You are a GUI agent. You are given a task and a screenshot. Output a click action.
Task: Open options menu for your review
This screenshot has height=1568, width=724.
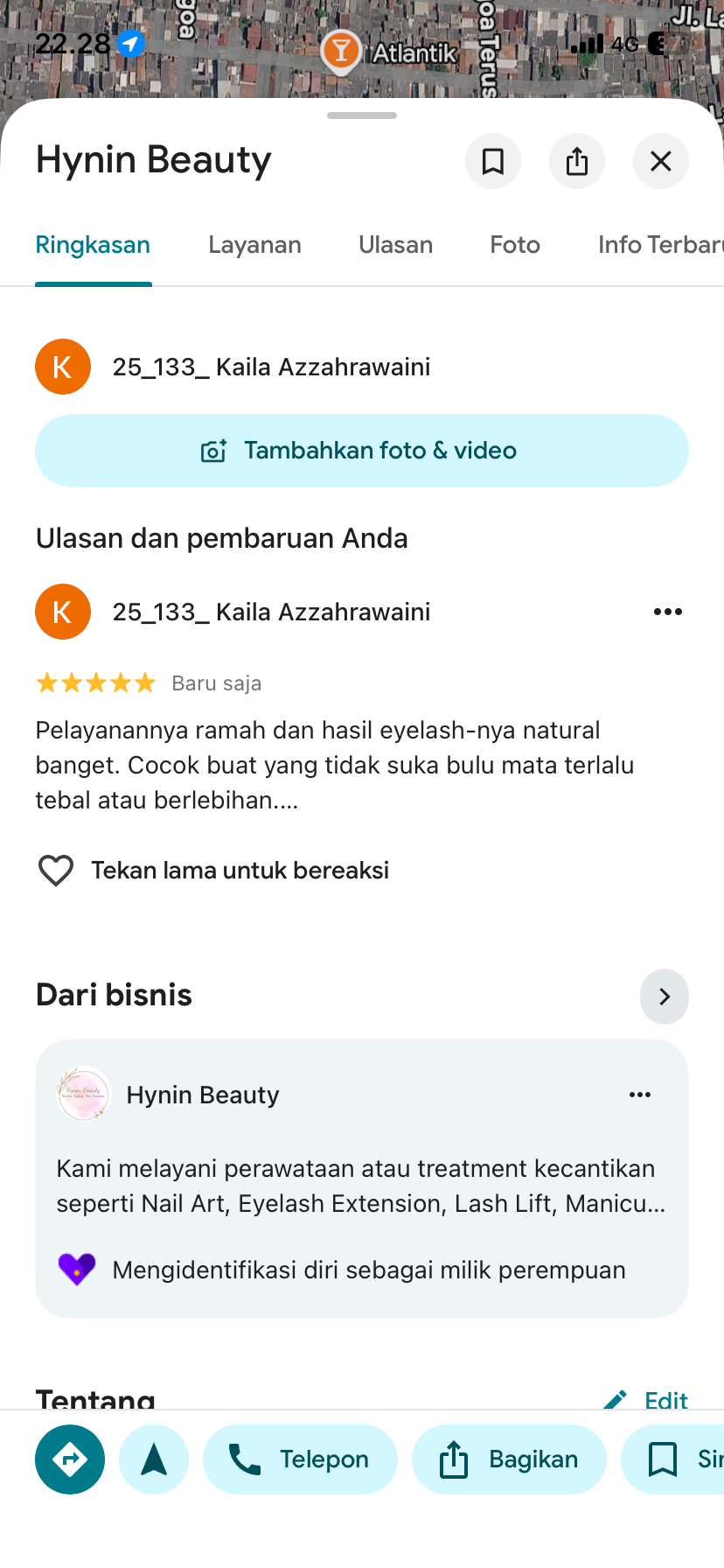tap(668, 612)
